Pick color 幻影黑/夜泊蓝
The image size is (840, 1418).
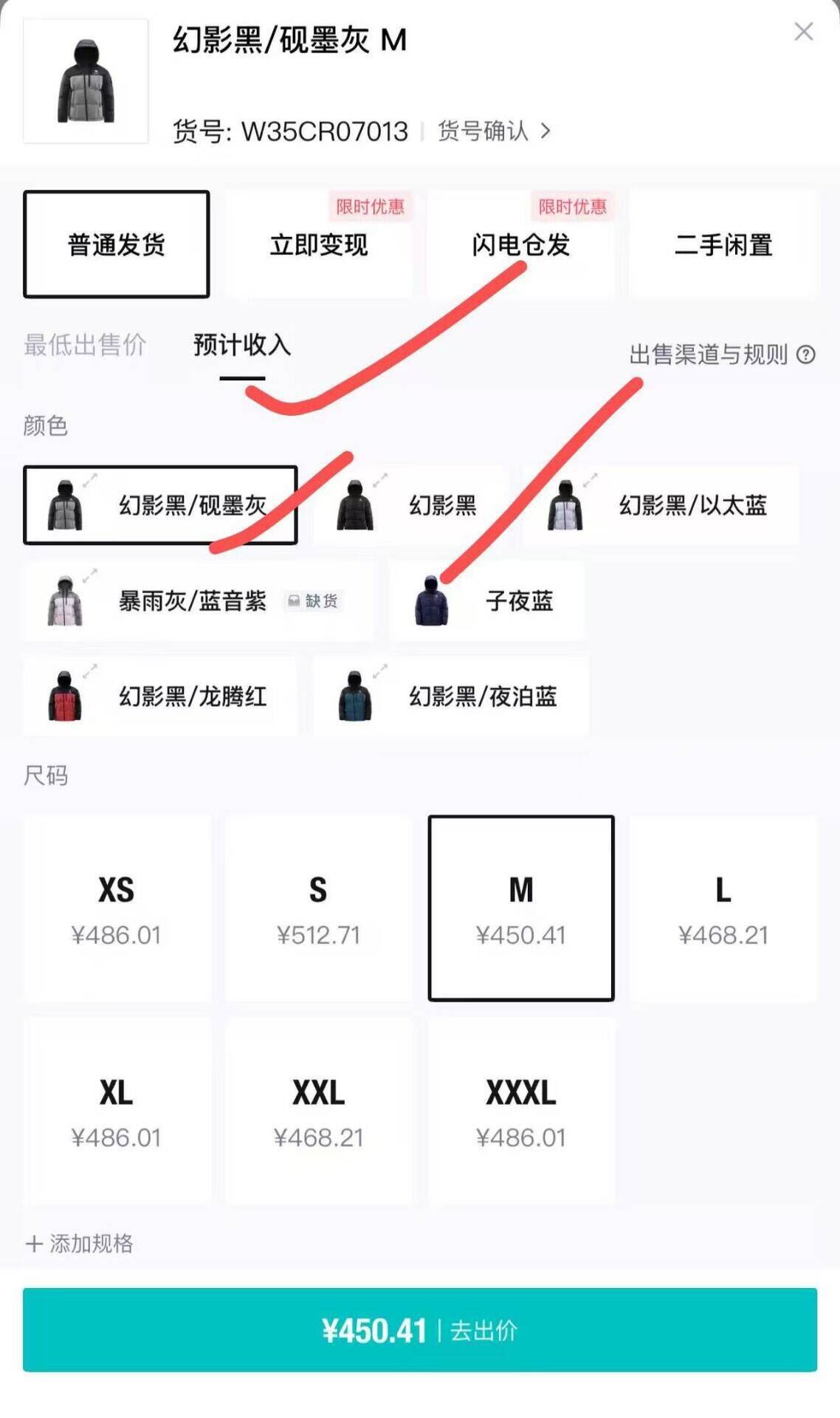coord(450,696)
